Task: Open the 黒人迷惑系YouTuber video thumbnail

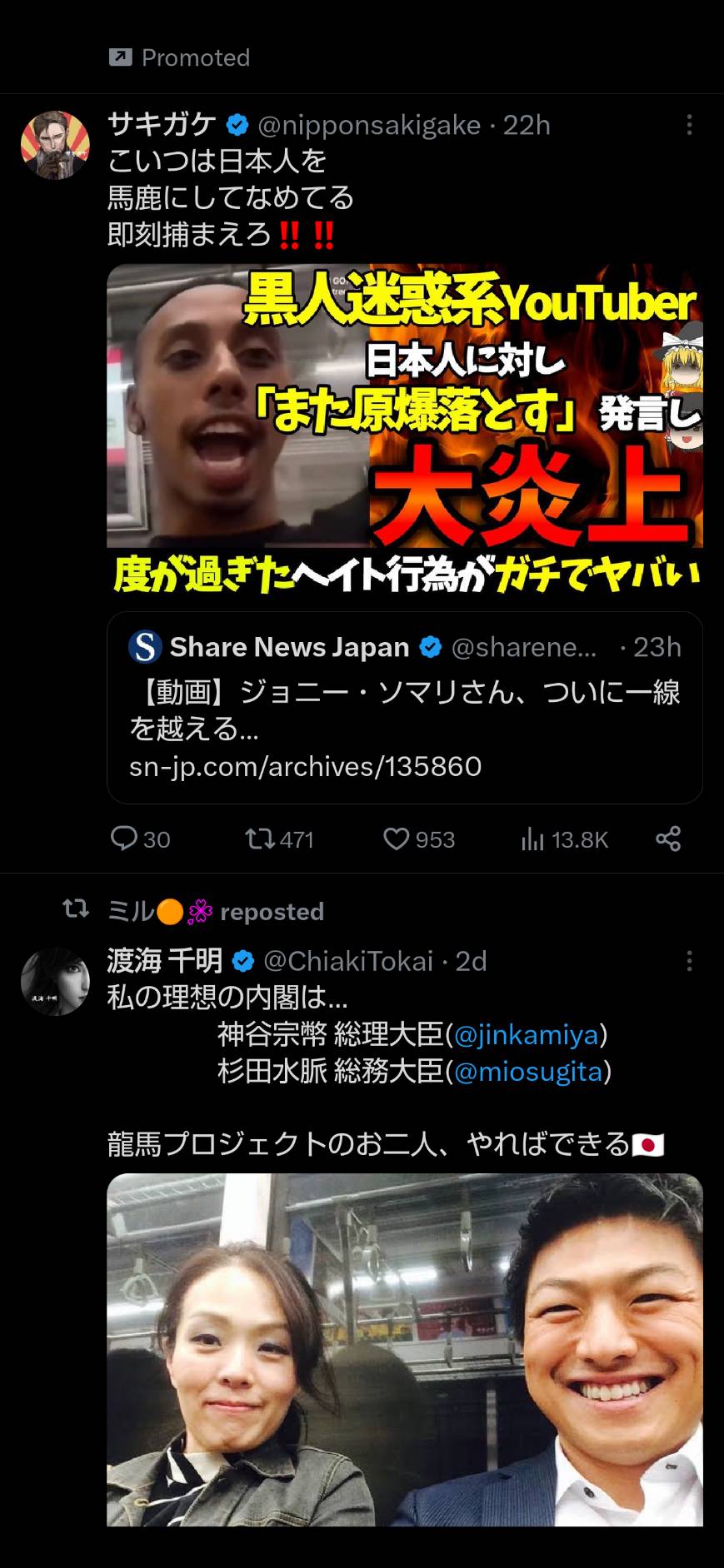Action: (405, 429)
